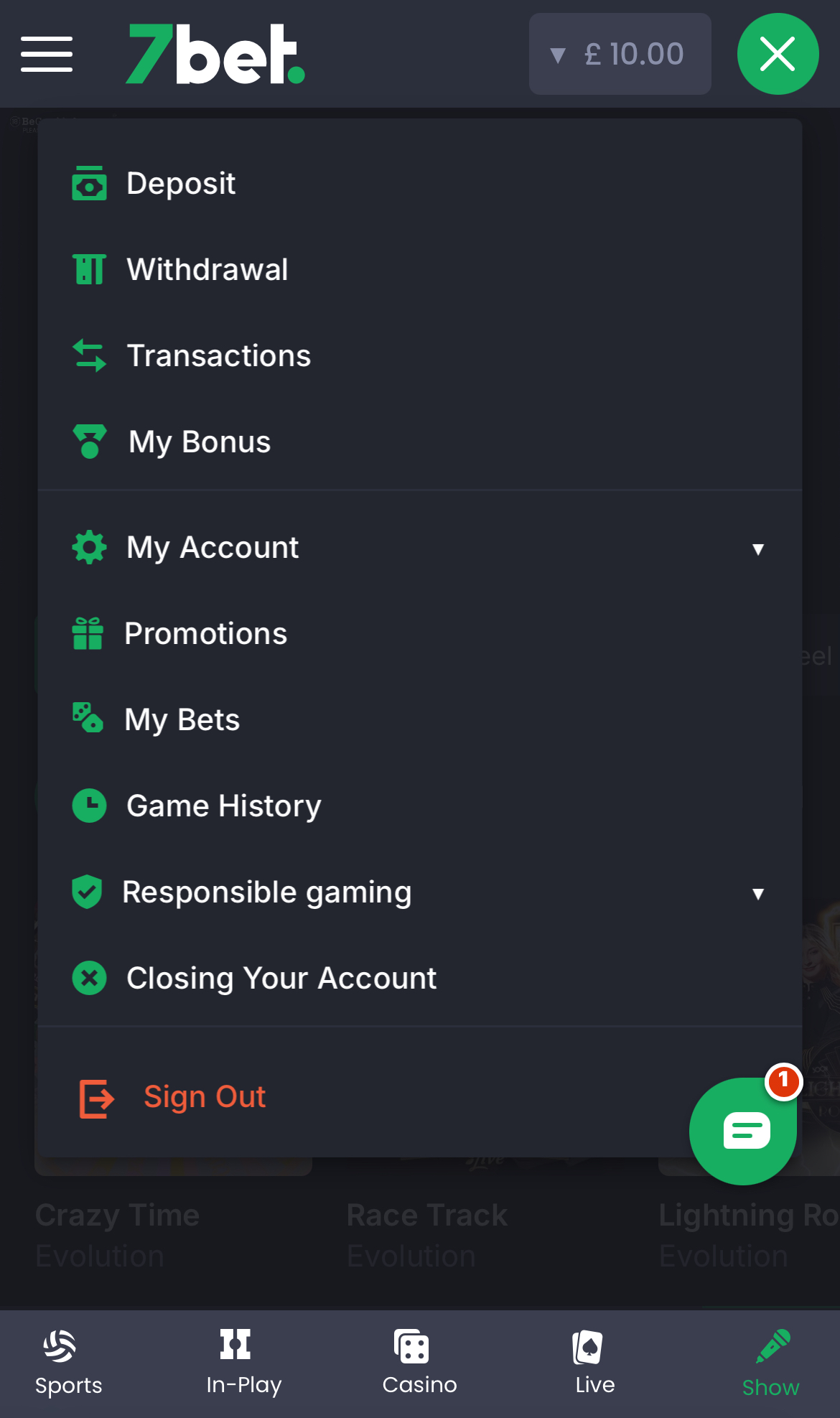Screen dimensions: 840x1418
Task: Click the Transactions arrows icon
Action: pyautogui.click(x=89, y=355)
